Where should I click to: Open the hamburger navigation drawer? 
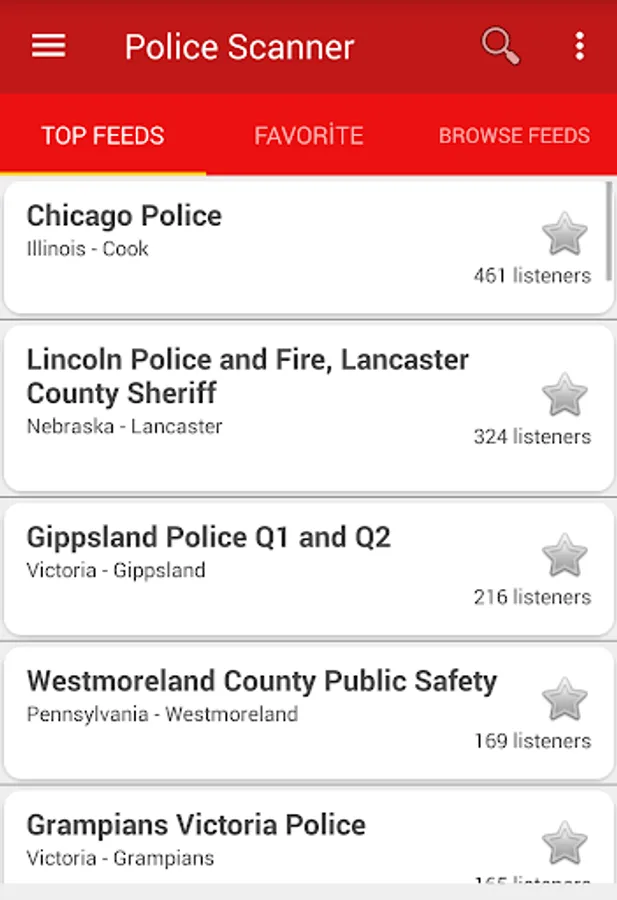pyautogui.click(x=48, y=47)
